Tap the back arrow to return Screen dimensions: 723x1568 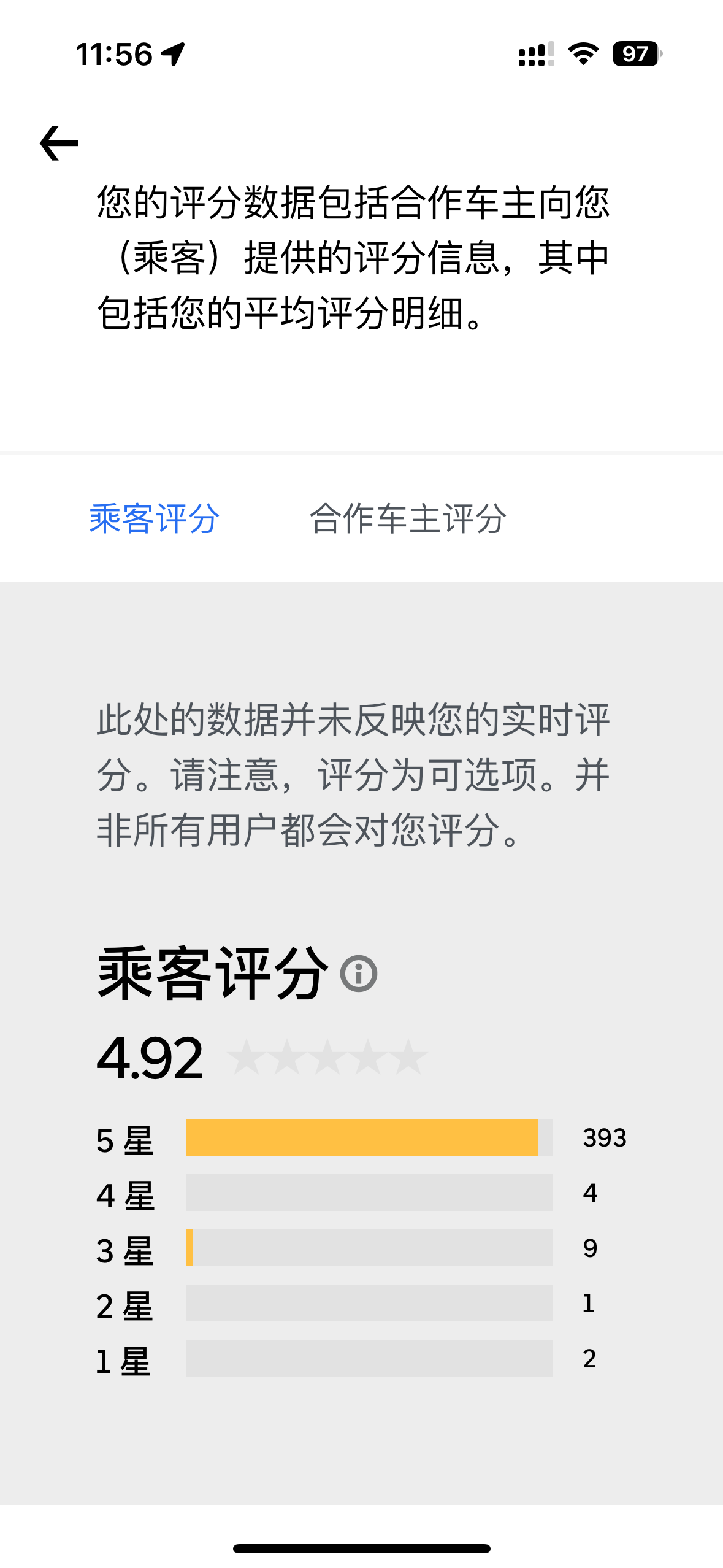pos(58,142)
